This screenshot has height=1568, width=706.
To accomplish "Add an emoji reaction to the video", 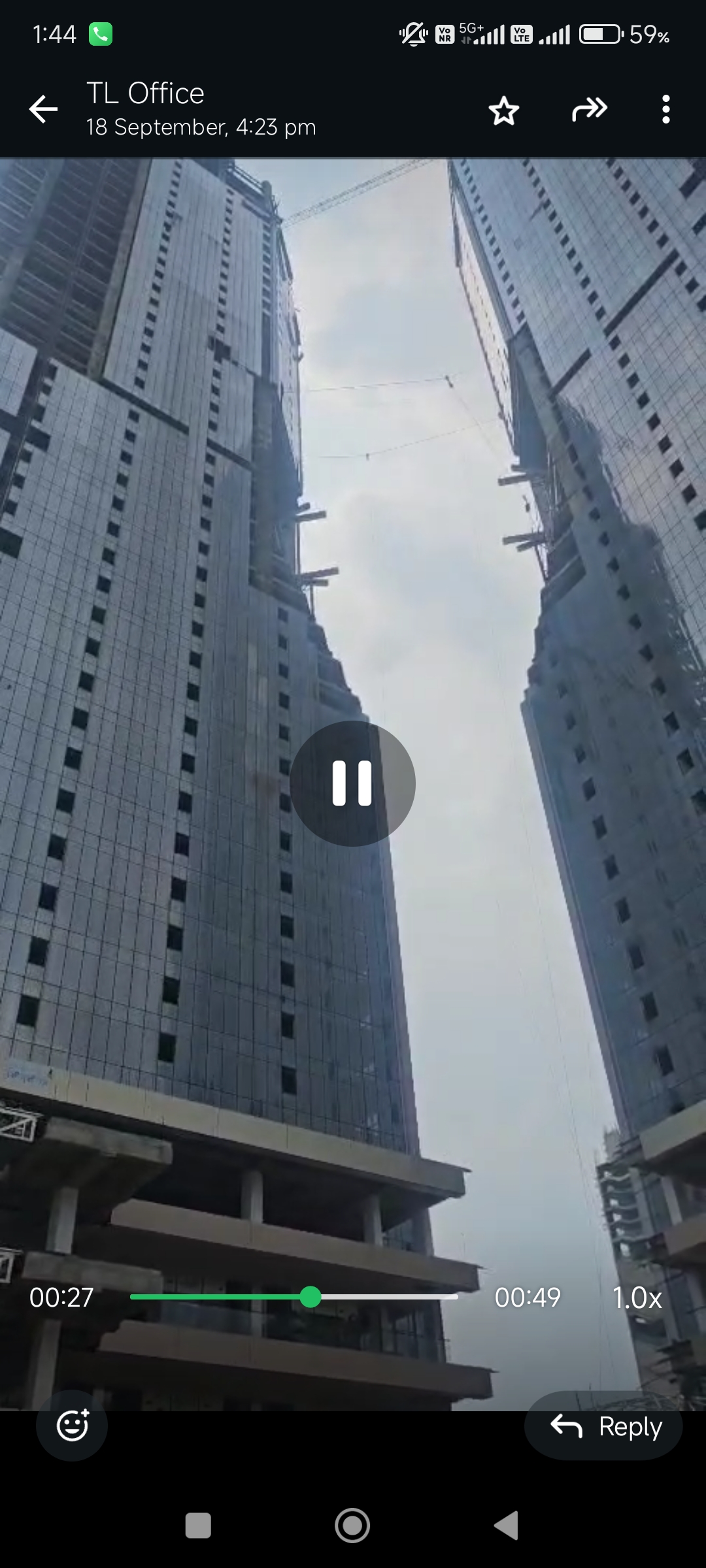I will click(x=72, y=1425).
